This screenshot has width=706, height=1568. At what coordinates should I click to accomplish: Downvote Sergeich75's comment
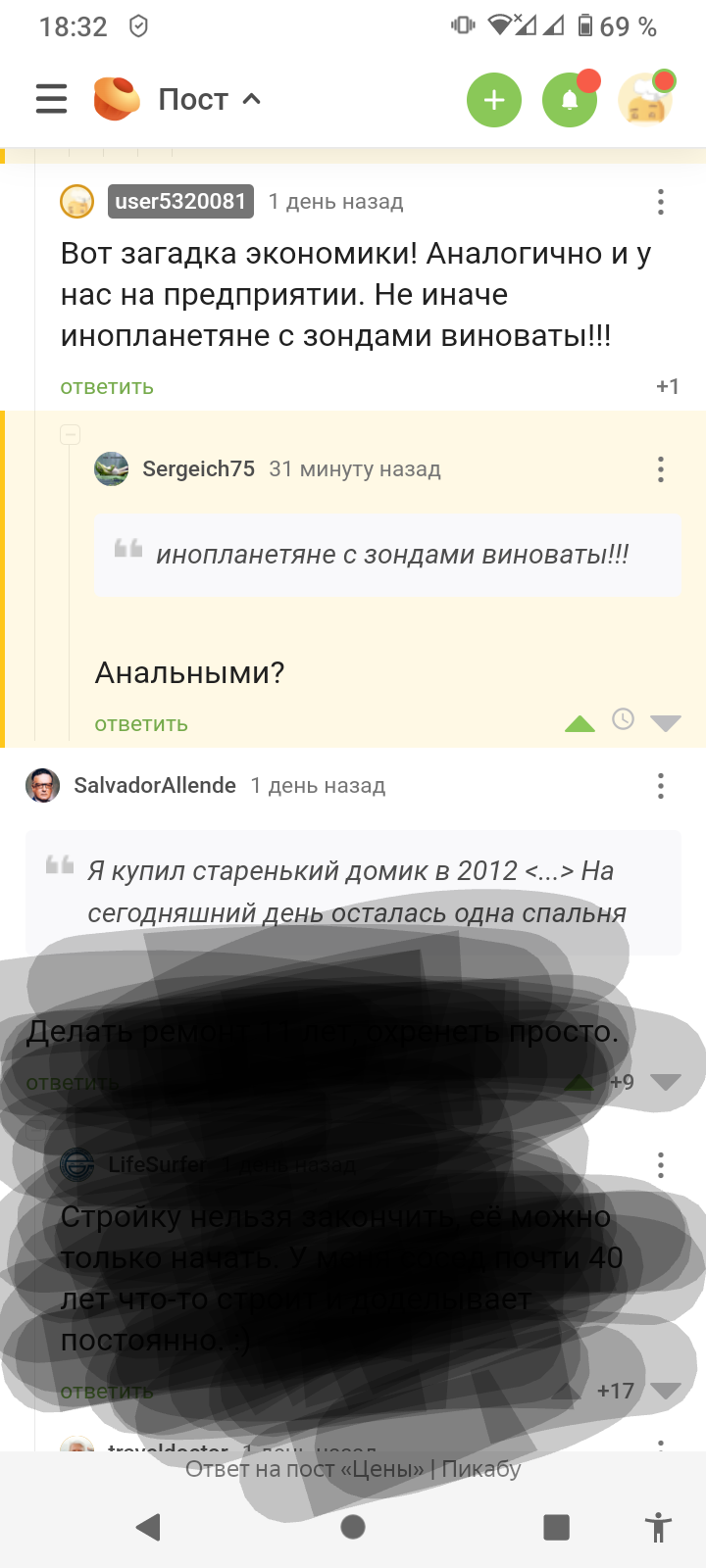click(x=666, y=723)
